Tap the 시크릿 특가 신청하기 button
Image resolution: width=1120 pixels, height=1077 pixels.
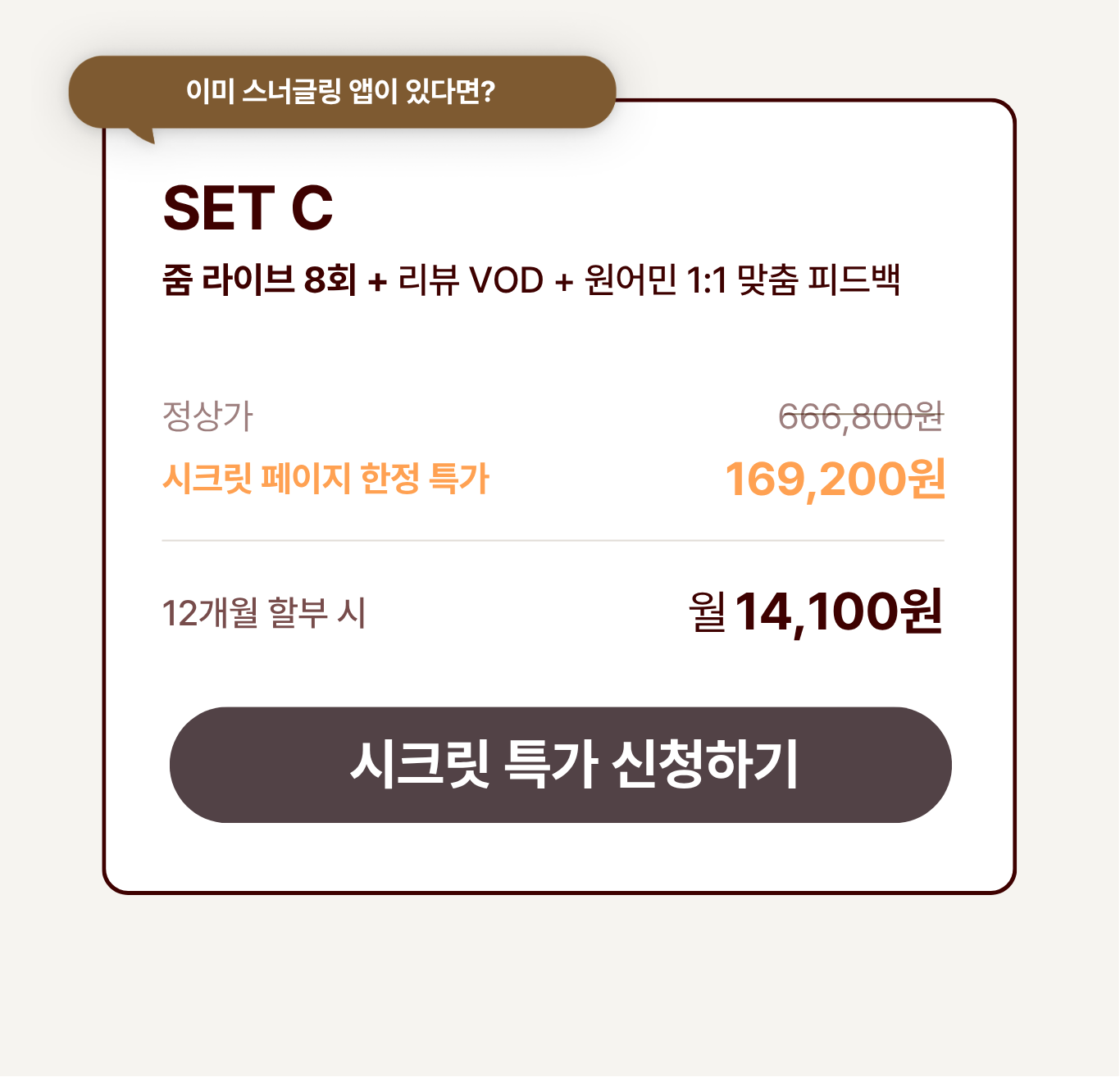(560, 765)
